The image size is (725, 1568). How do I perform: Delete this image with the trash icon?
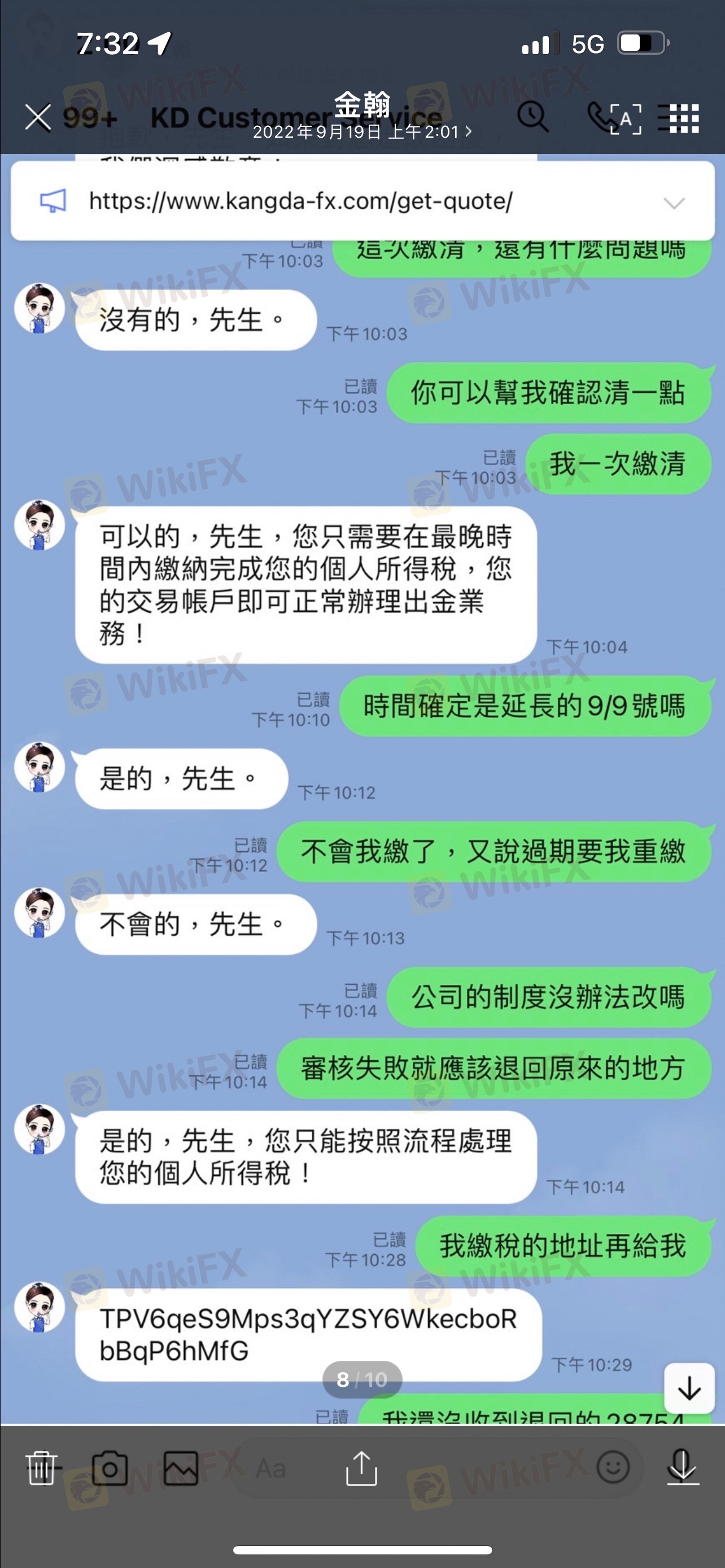[41, 1468]
